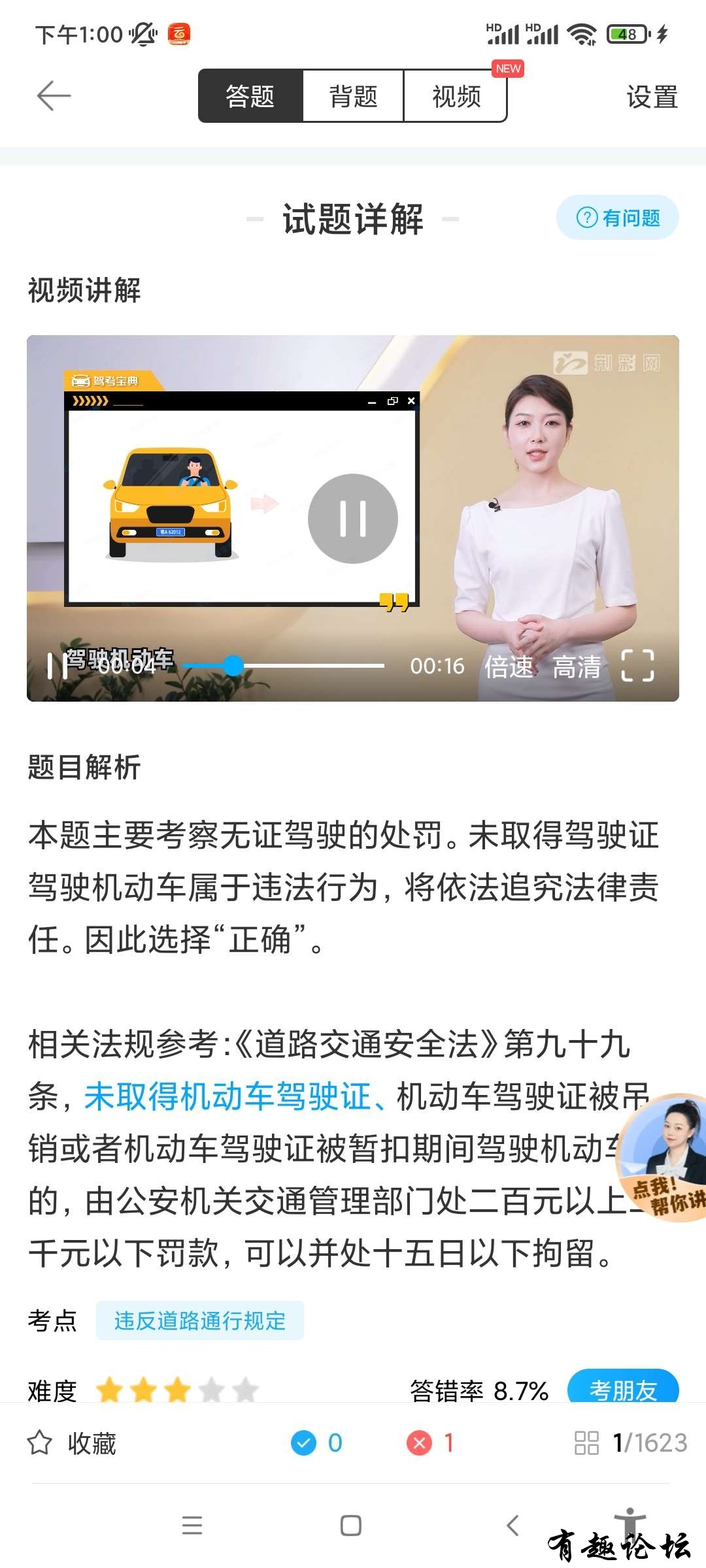Change video quality via 高清

point(577,666)
